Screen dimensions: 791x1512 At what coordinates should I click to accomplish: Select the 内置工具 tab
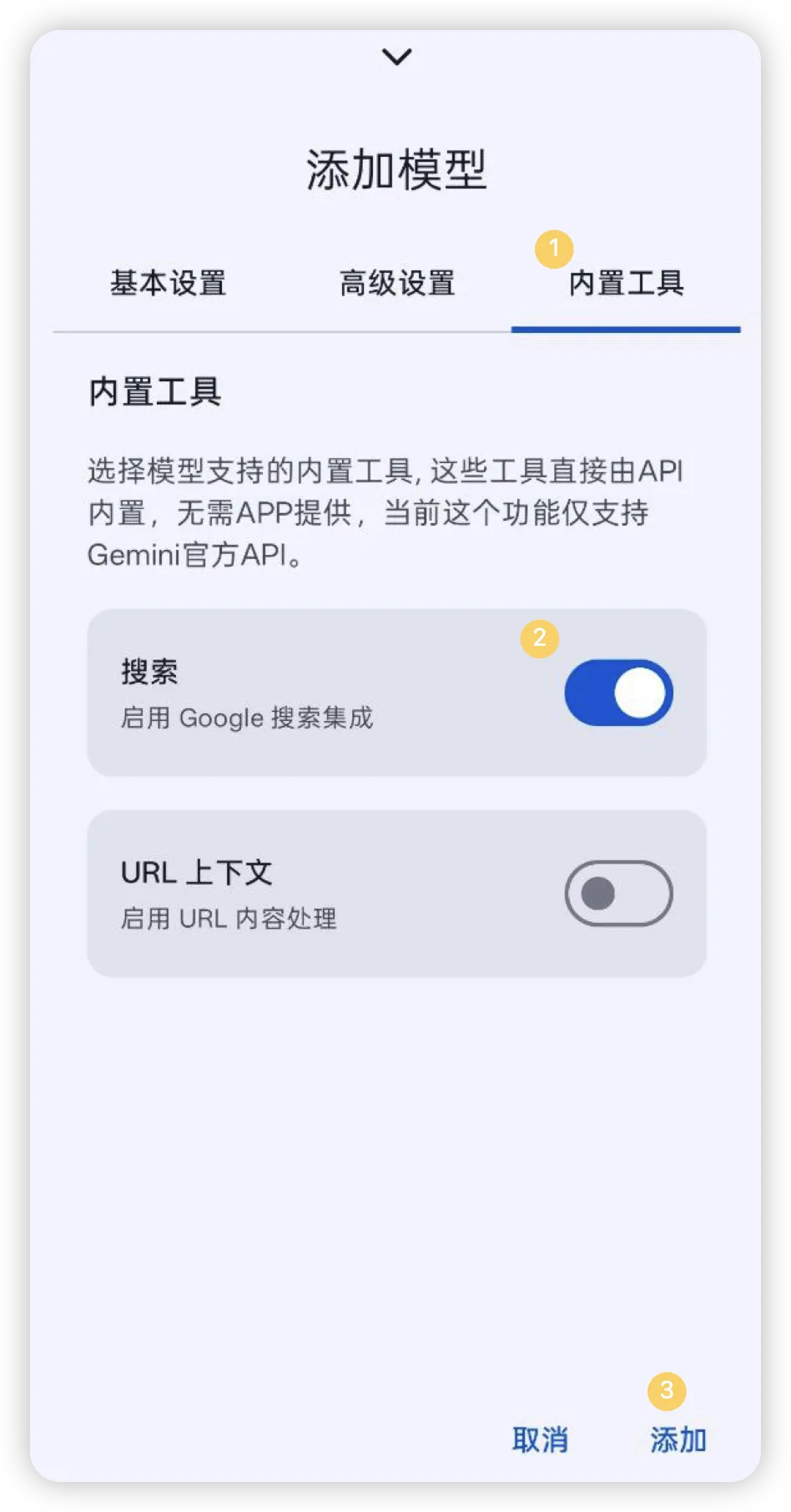tap(627, 284)
